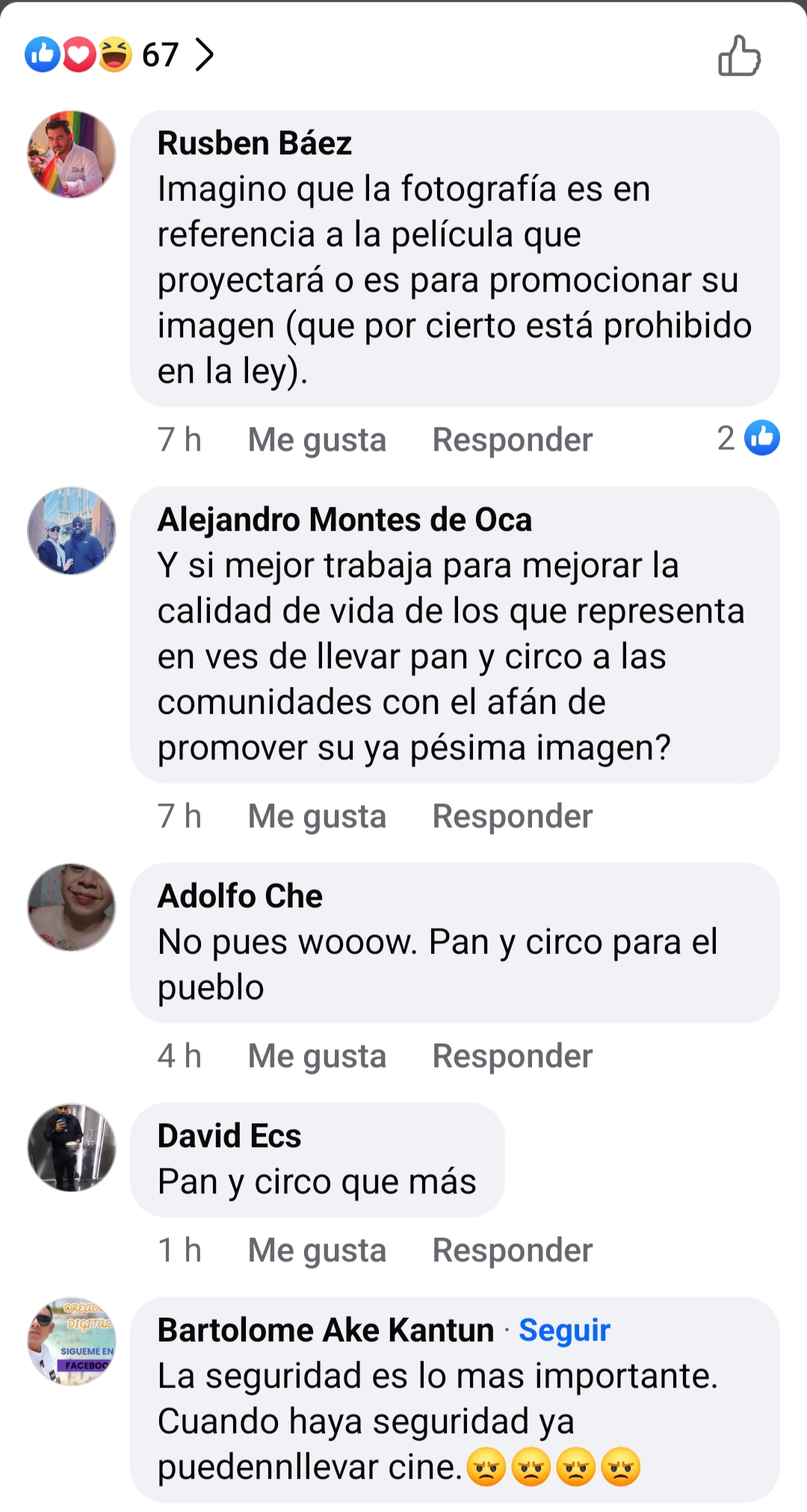This screenshot has width=807, height=1512.
Task: Reply to David Ecs's comment
Action: click(x=512, y=1251)
